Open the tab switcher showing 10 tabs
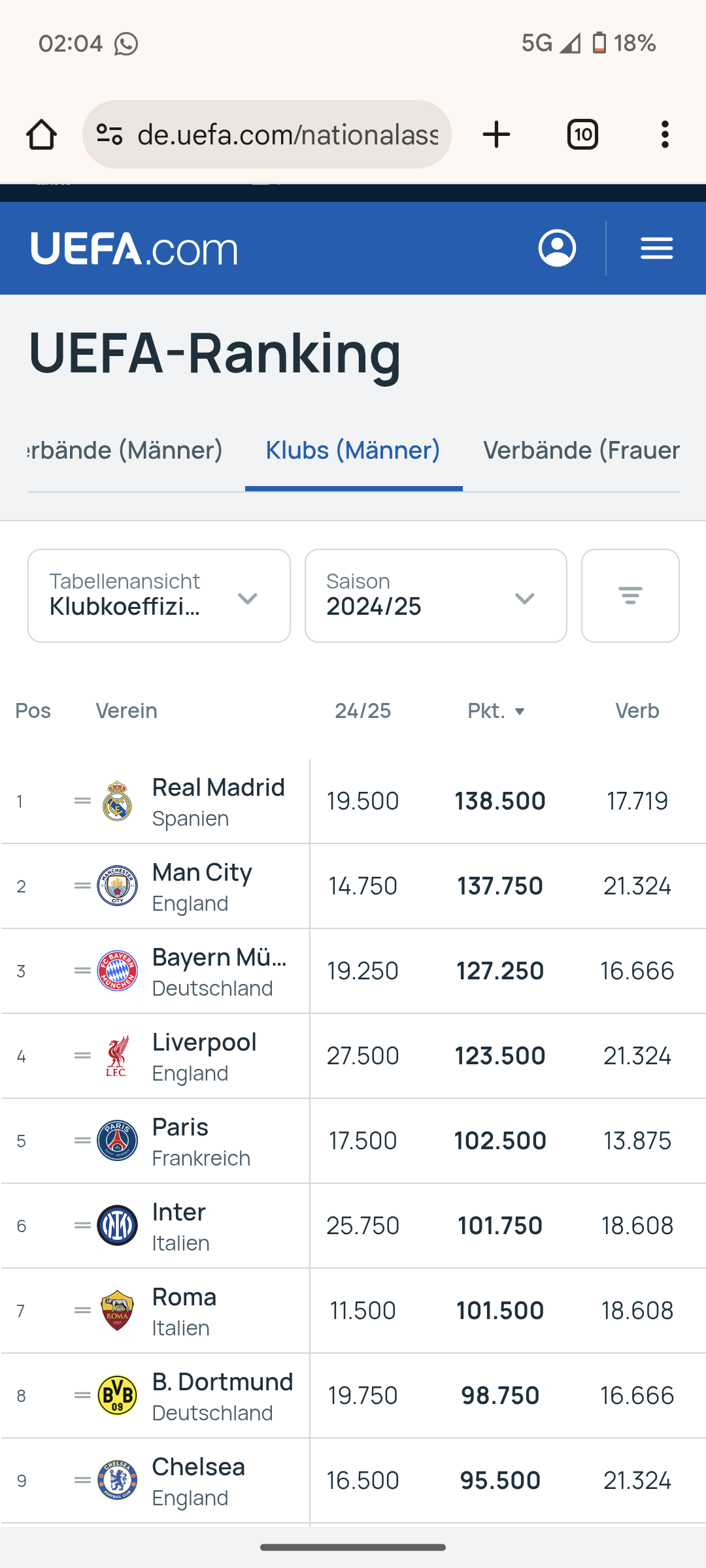 (x=582, y=135)
